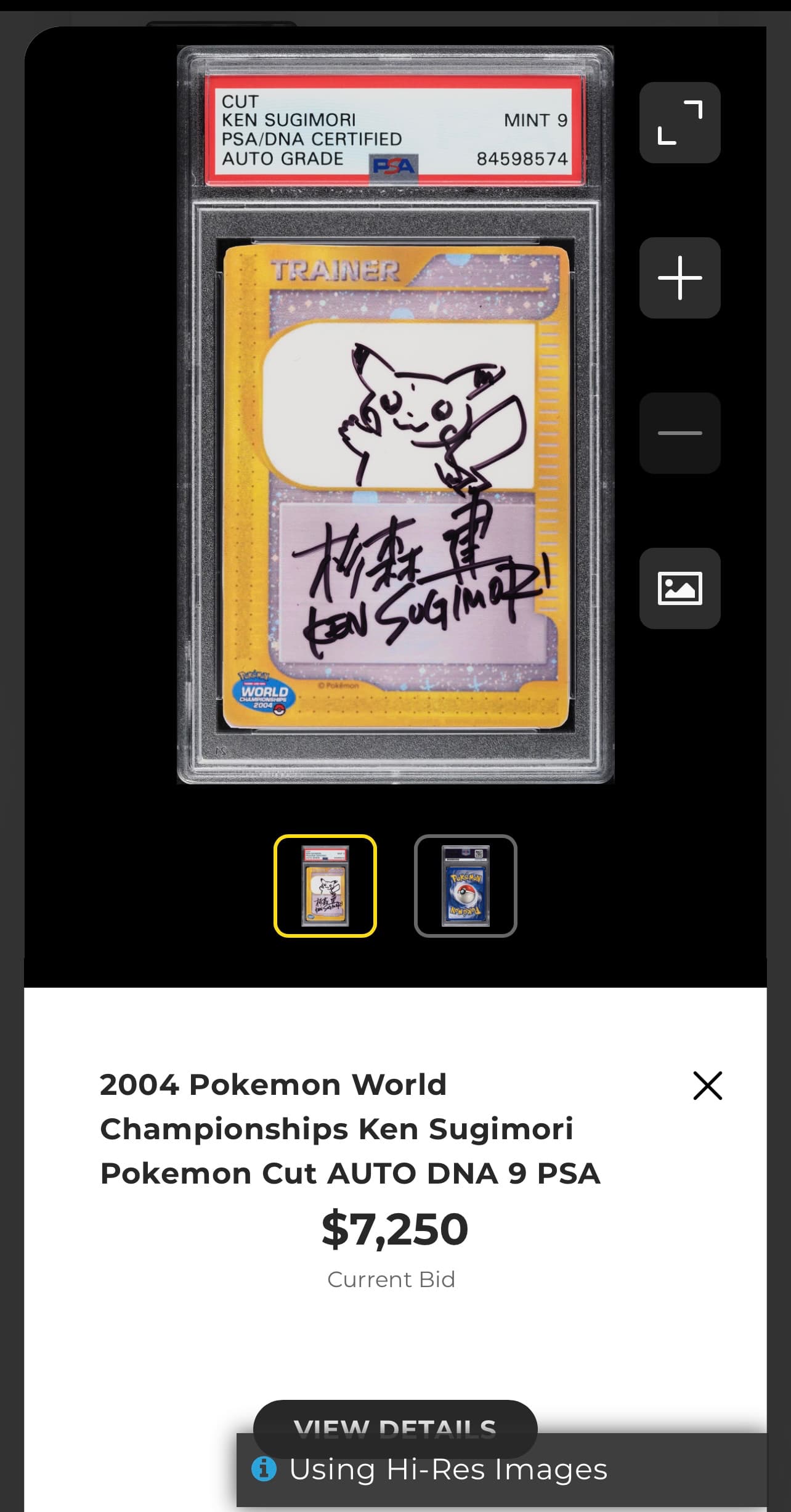
Task: Zoom out with the minus button
Action: point(679,433)
